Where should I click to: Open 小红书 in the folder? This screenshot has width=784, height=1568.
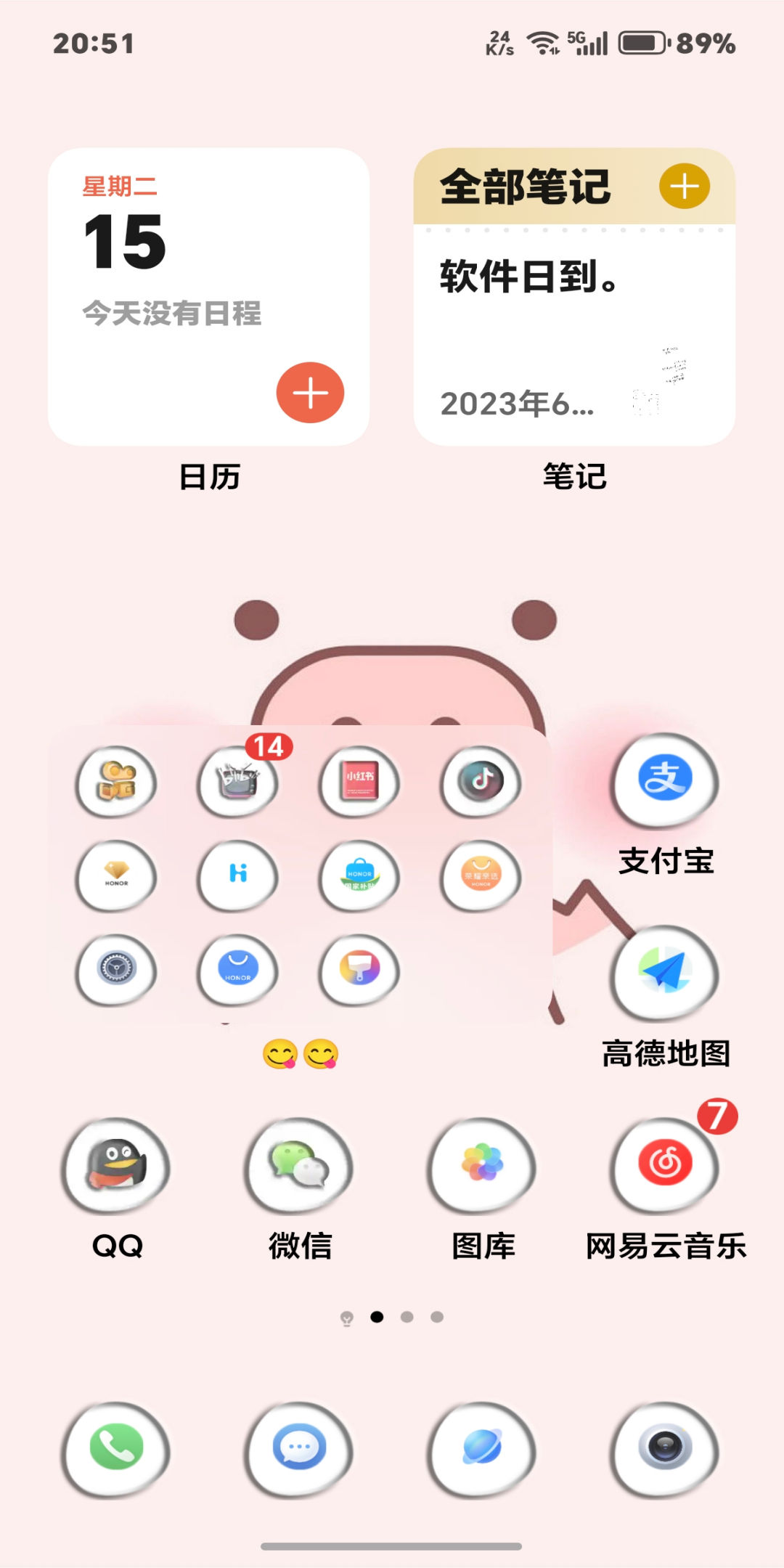[x=360, y=781]
